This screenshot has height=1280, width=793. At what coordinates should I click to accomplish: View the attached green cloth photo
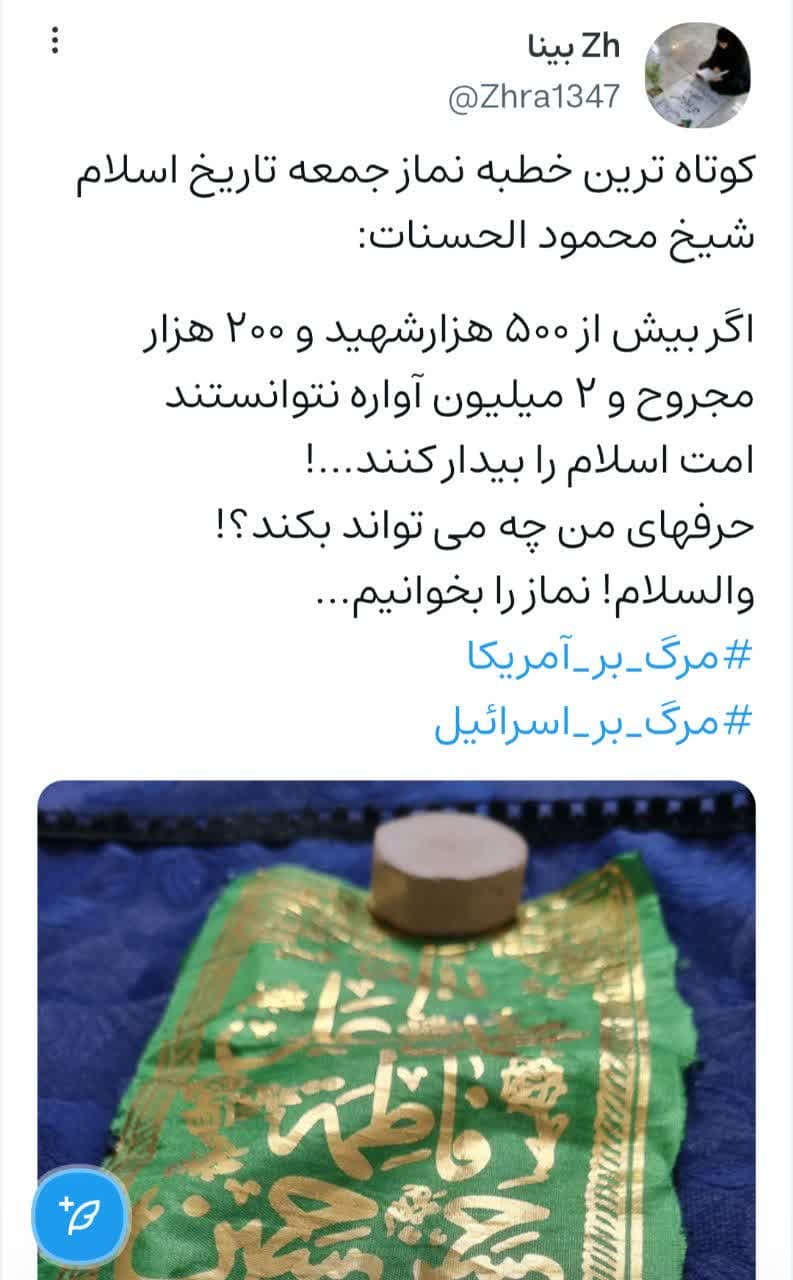tap(400, 1030)
